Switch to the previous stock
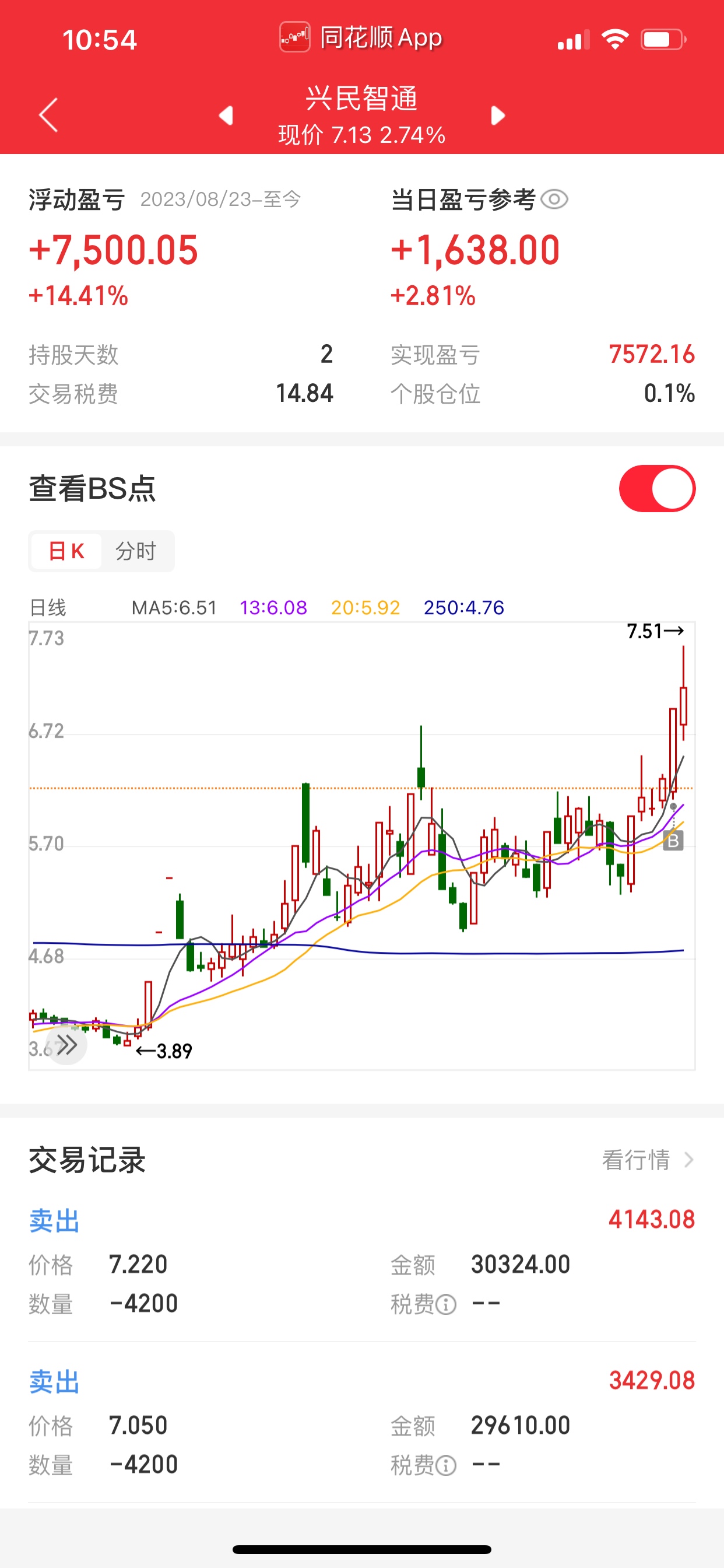The image size is (724, 1568). (x=226, y=115)
